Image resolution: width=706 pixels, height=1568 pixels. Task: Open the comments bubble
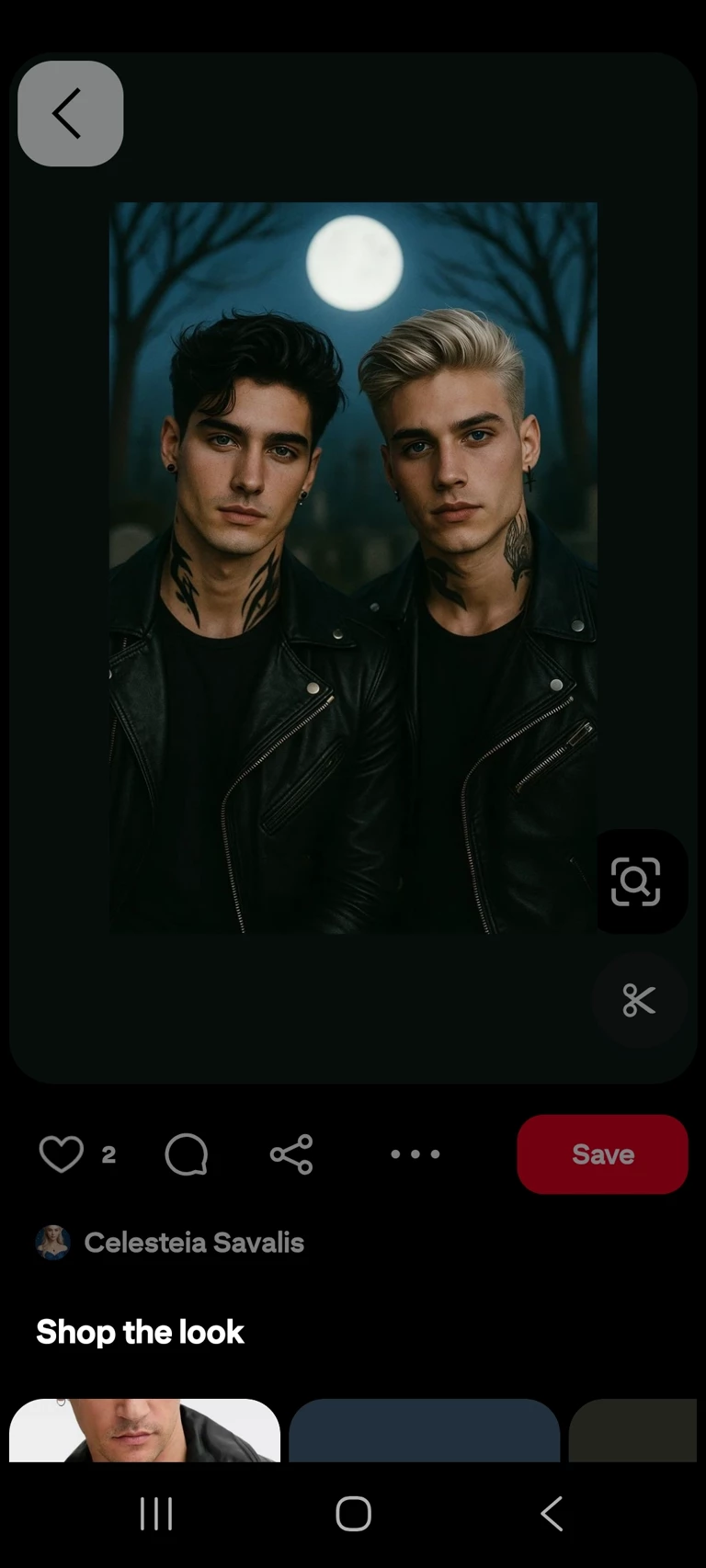point(187,1154)
